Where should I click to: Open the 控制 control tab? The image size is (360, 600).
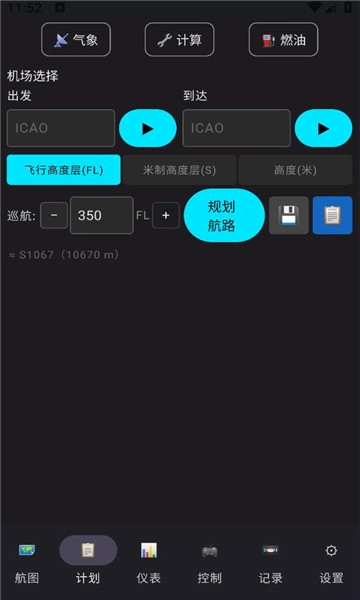tap(210, 562)
